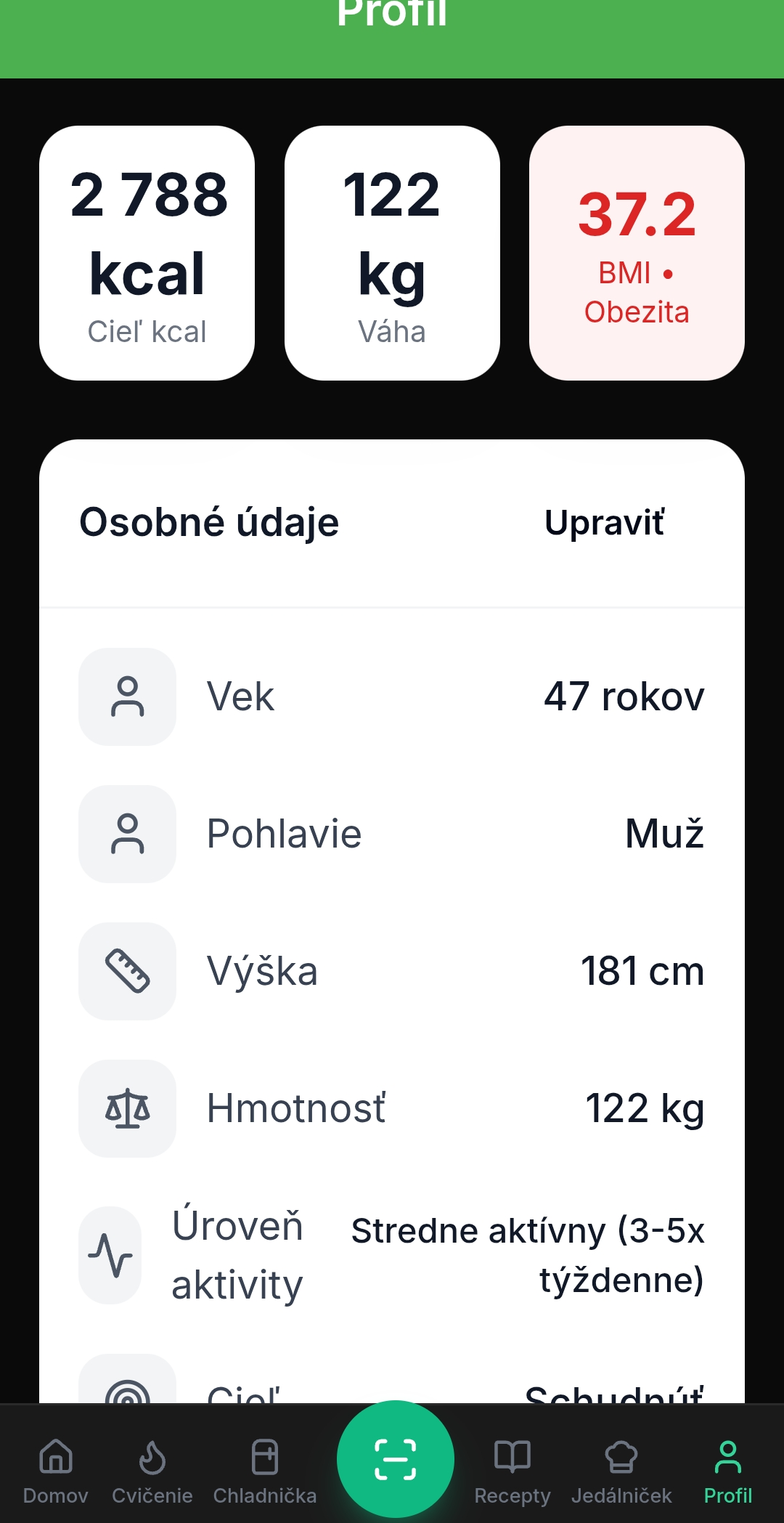The height and width of the screenshot is (1523, 784).
Task: Select the red BMI Obezita card
Action: tap(637, 252)
